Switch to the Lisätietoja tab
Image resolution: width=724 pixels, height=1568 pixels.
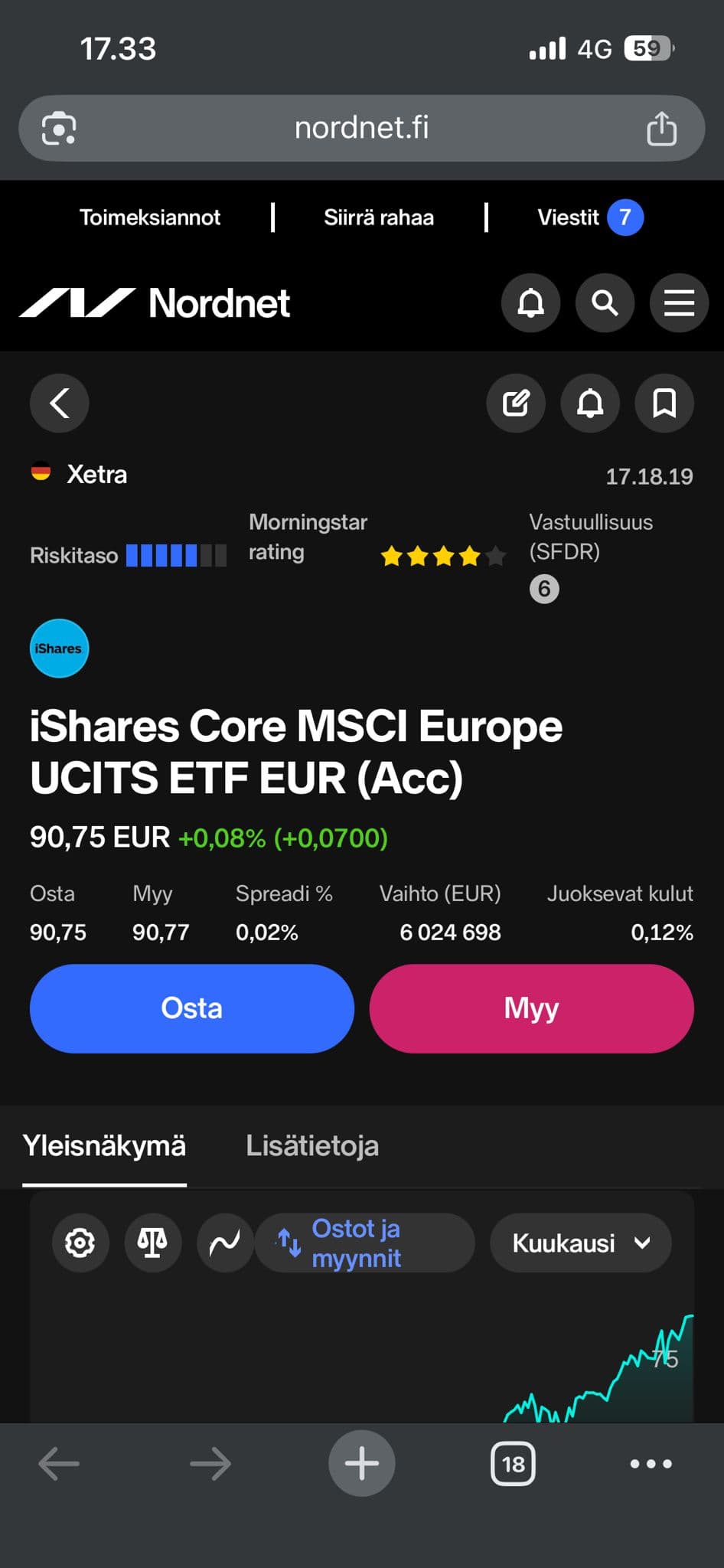(x=311, y=1146)
